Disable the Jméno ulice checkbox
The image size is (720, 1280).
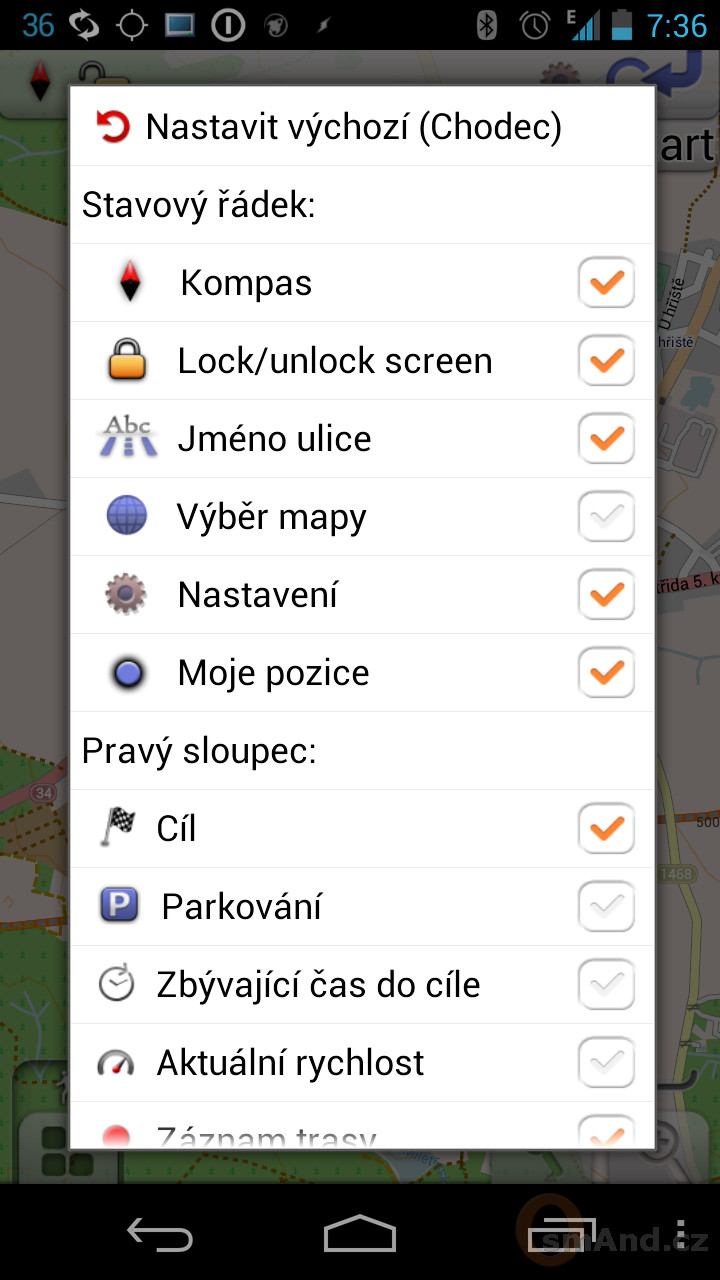click(606, 439)
